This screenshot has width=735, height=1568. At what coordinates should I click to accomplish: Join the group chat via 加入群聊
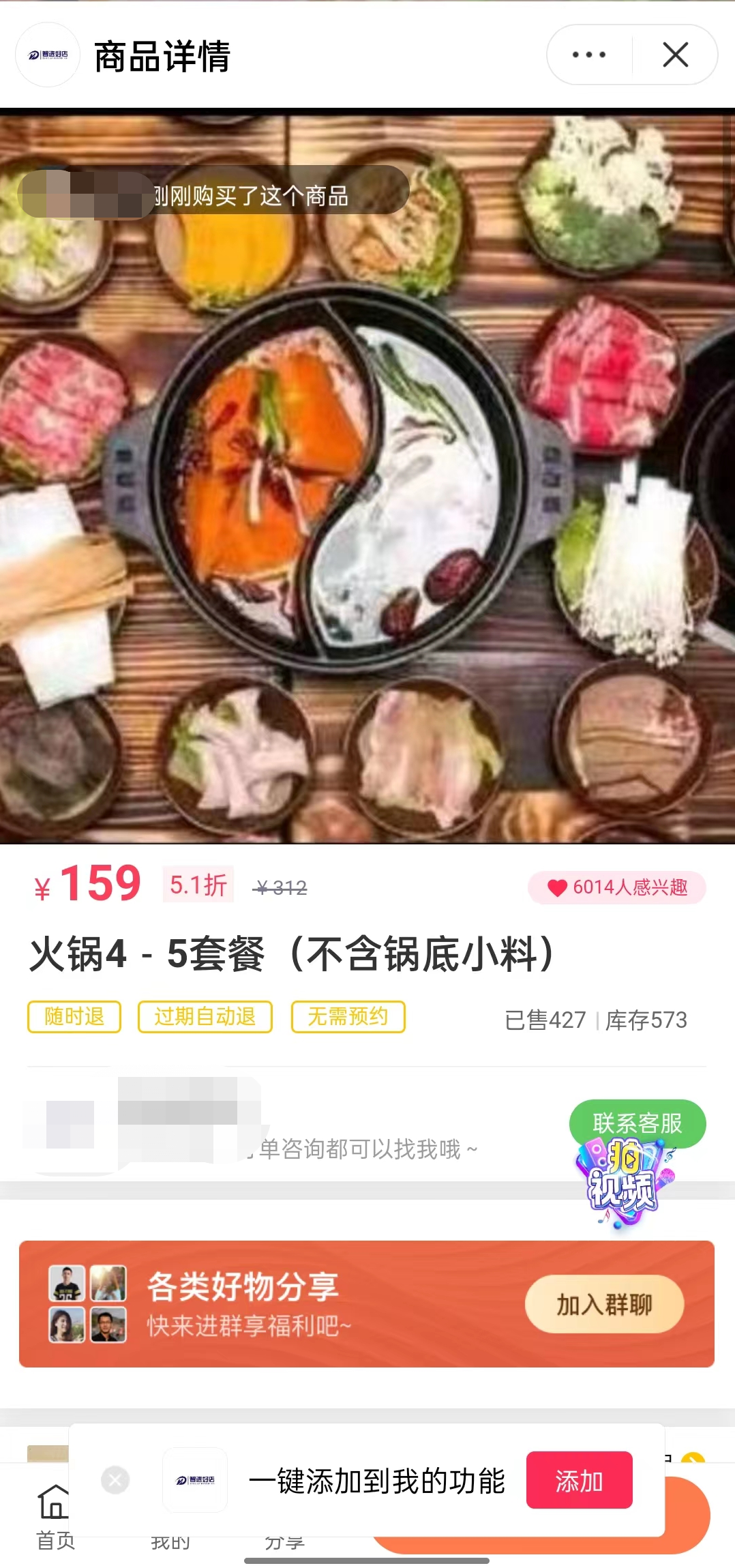click(604, 1304)
